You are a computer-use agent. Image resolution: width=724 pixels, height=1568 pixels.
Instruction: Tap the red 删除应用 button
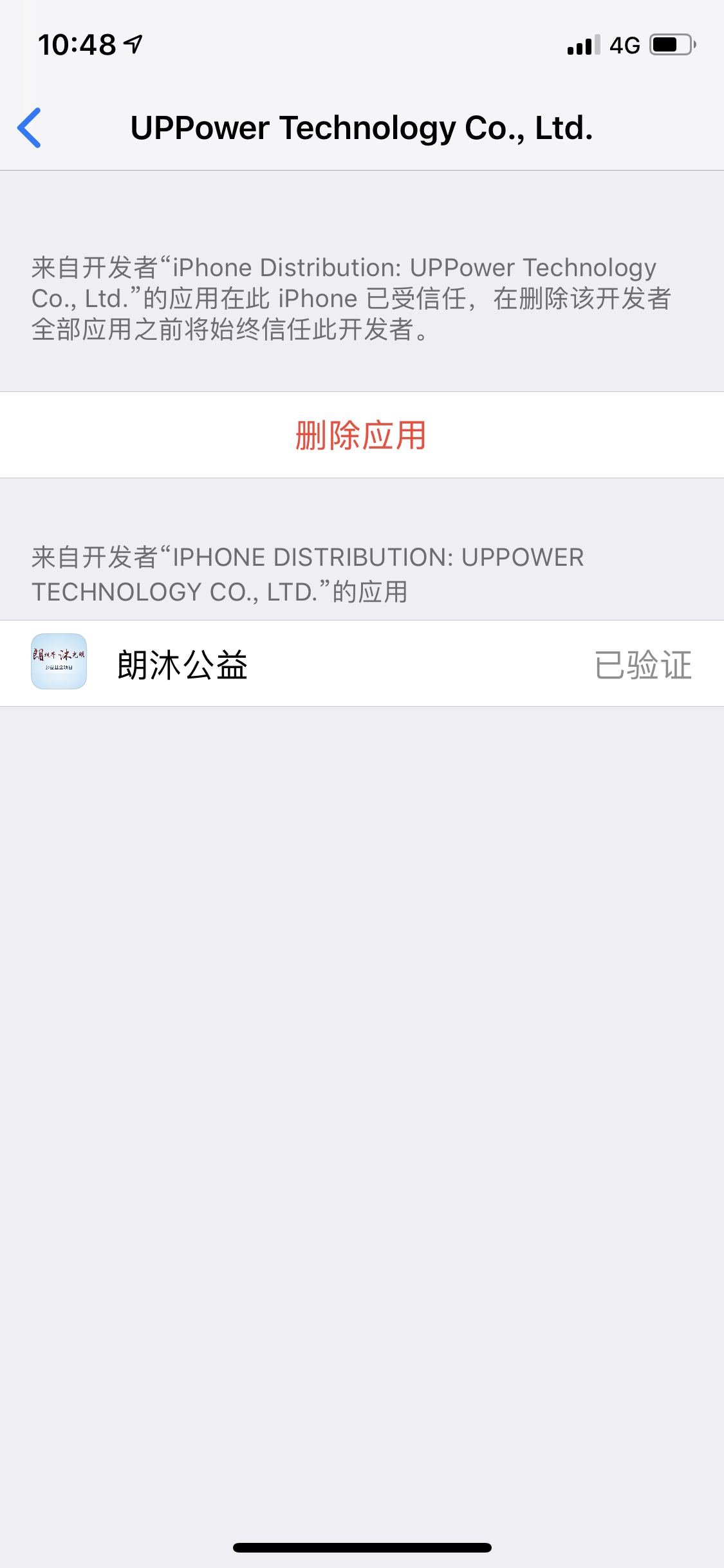coord(362,435)
